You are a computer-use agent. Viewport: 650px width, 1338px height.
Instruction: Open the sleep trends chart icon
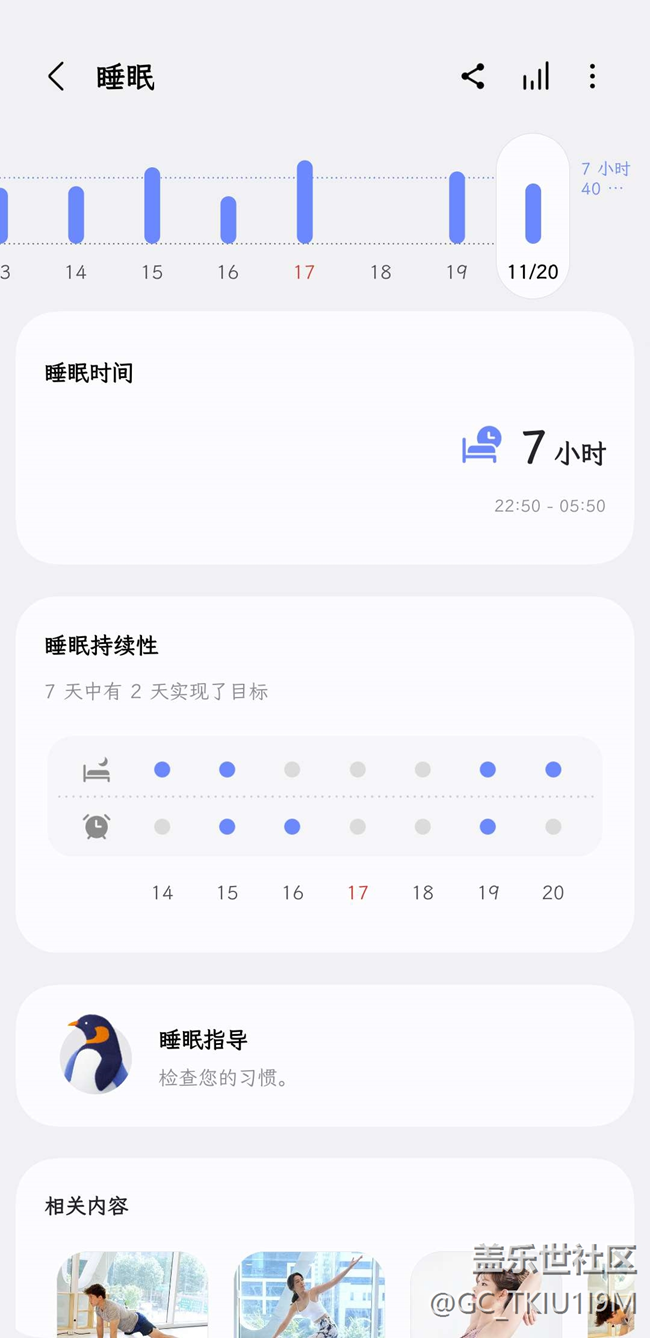pos(536,77)
